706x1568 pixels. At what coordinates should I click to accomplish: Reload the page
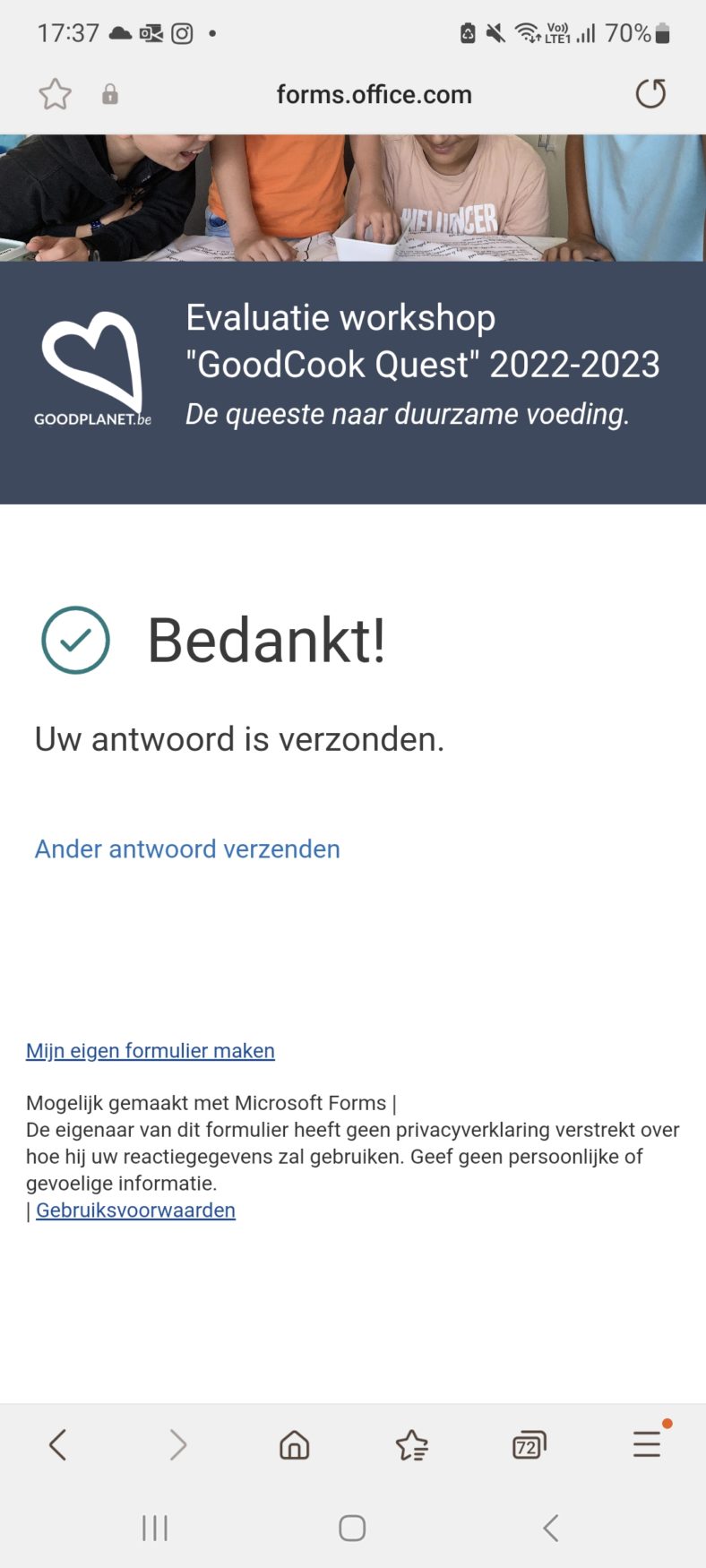pyautogui.click(x=650, y=94)
